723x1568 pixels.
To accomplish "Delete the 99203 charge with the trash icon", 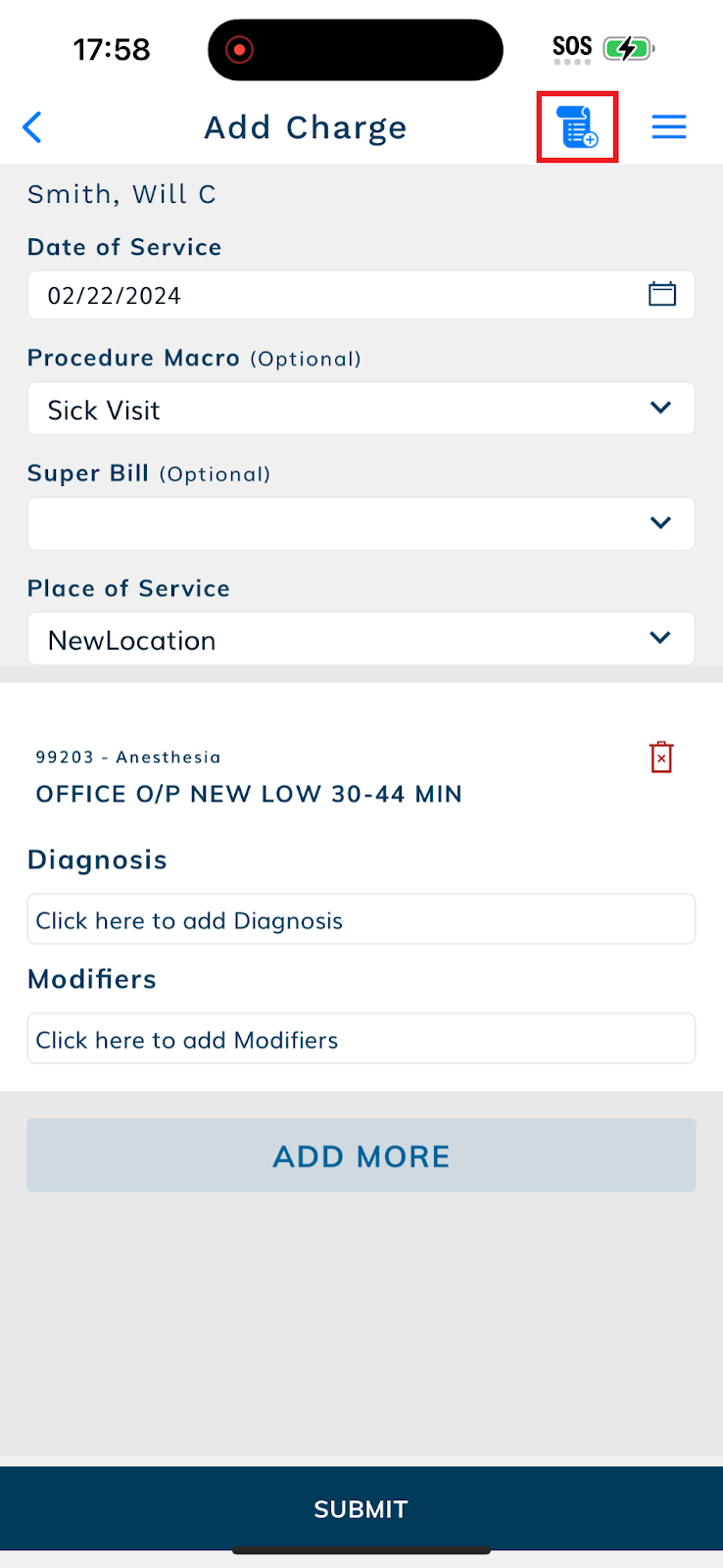I will (x=661, y=758).
